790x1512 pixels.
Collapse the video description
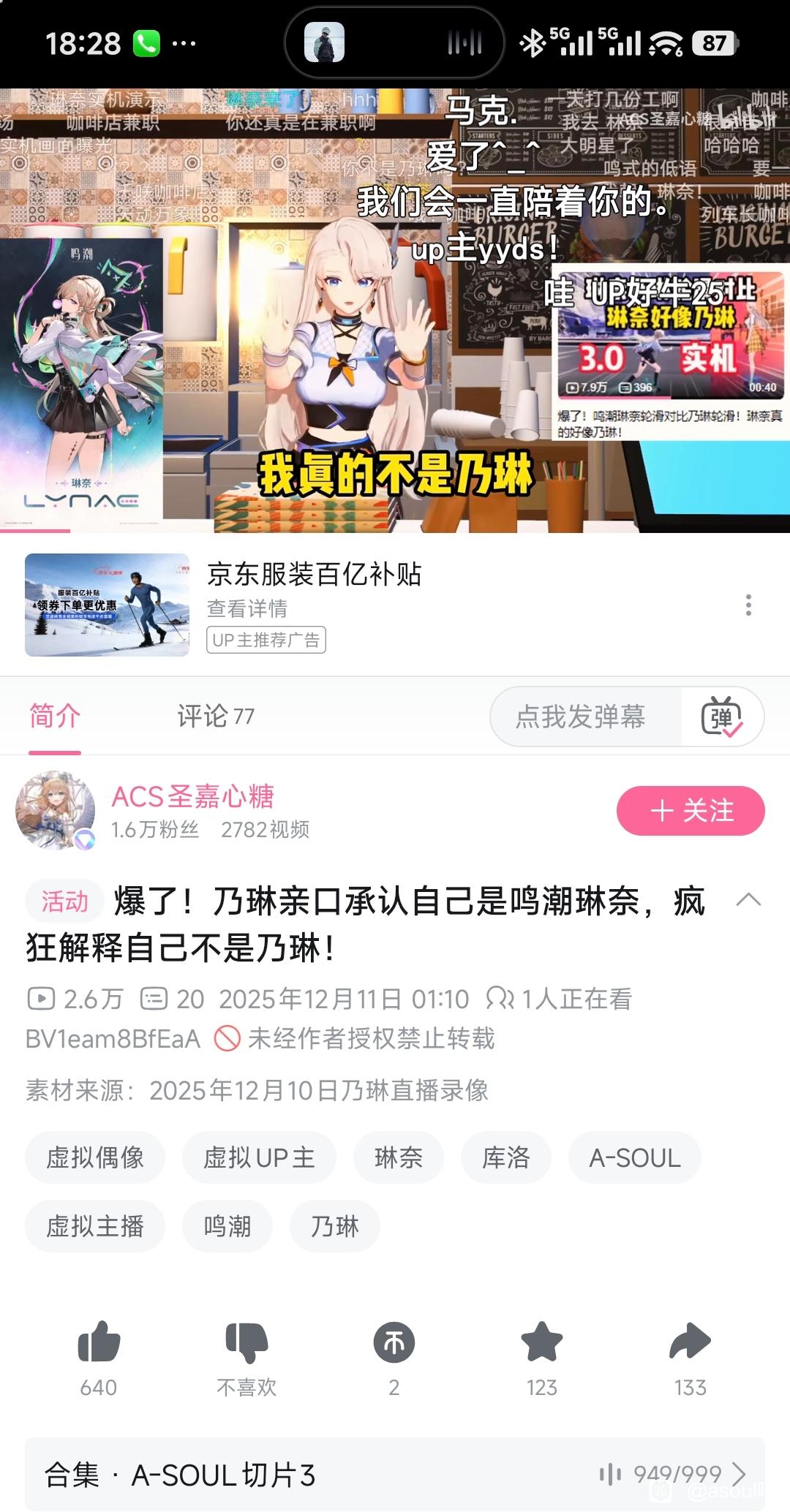click(748, 900)
